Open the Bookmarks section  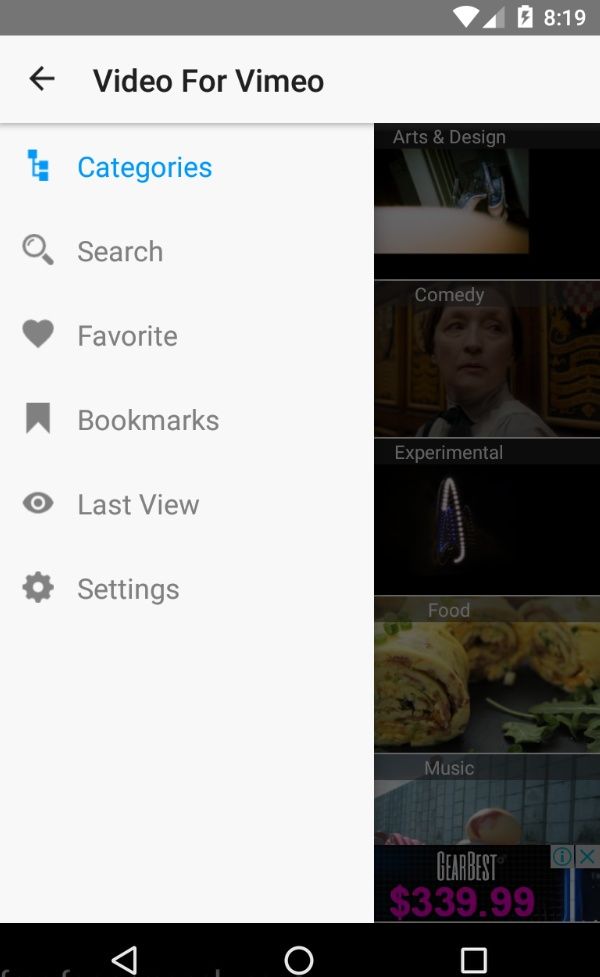(x=147, y=420)
